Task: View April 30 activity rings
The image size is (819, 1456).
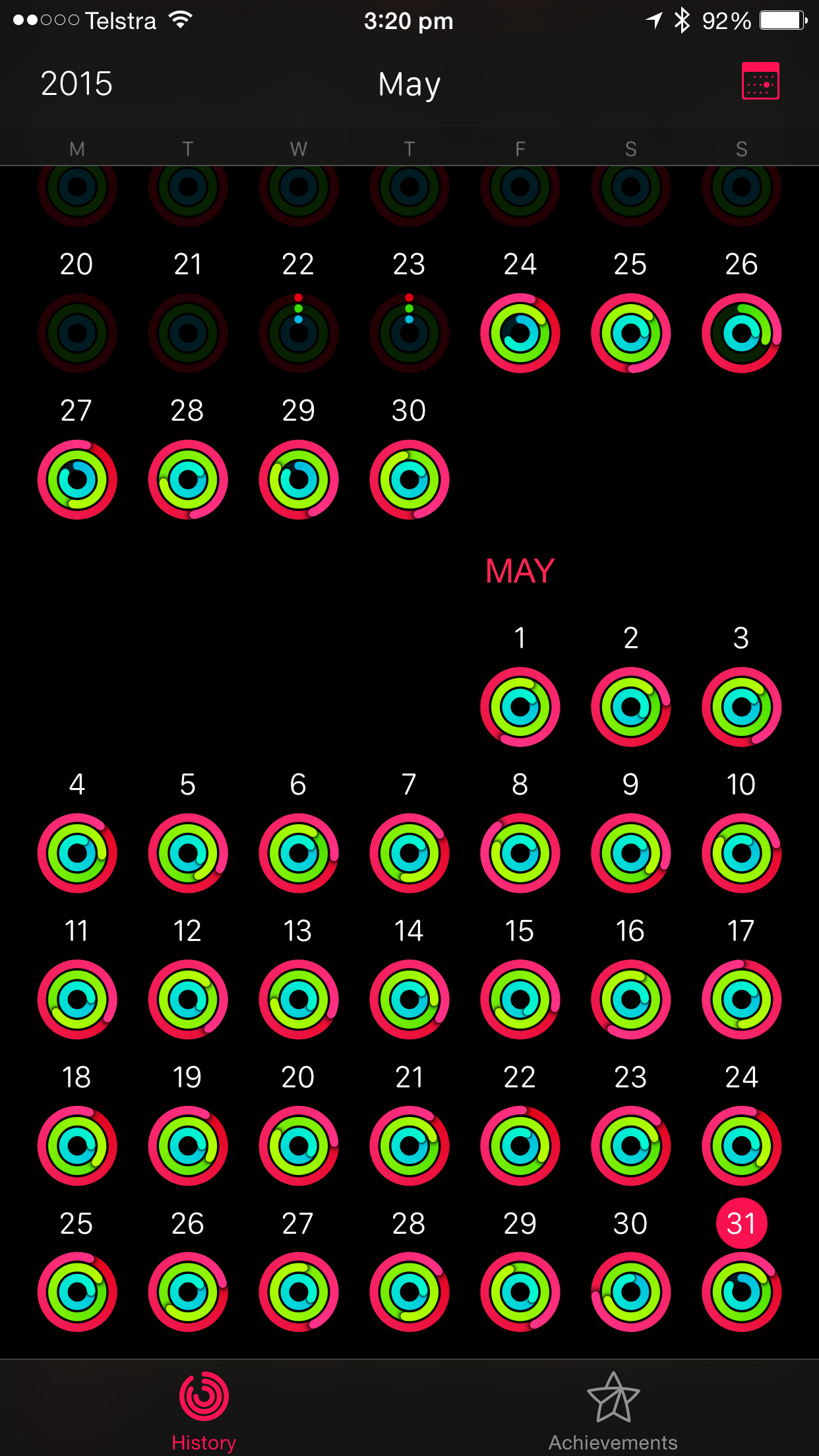Action: point(409,479)
